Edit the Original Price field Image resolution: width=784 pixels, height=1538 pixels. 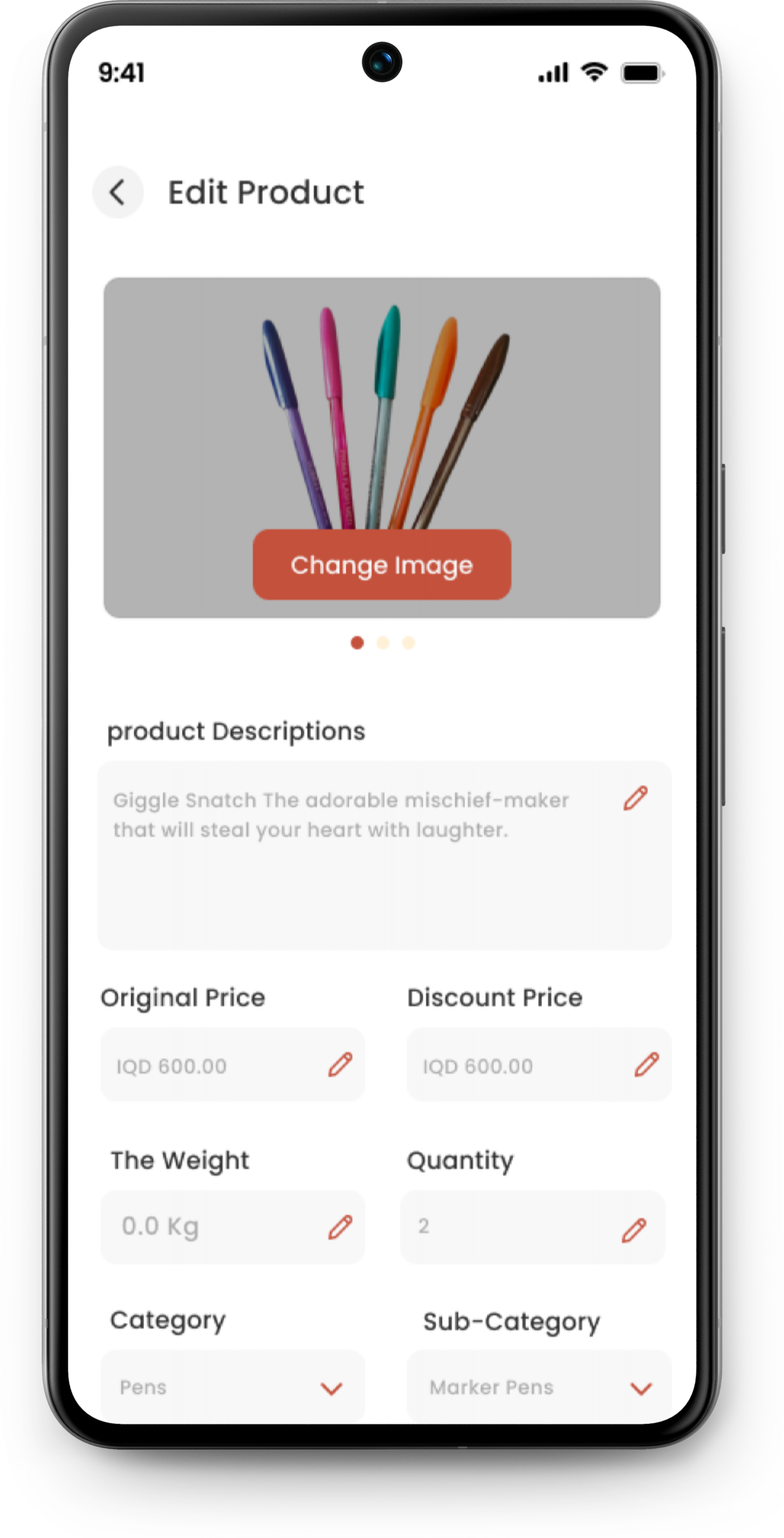(340, 1065)
